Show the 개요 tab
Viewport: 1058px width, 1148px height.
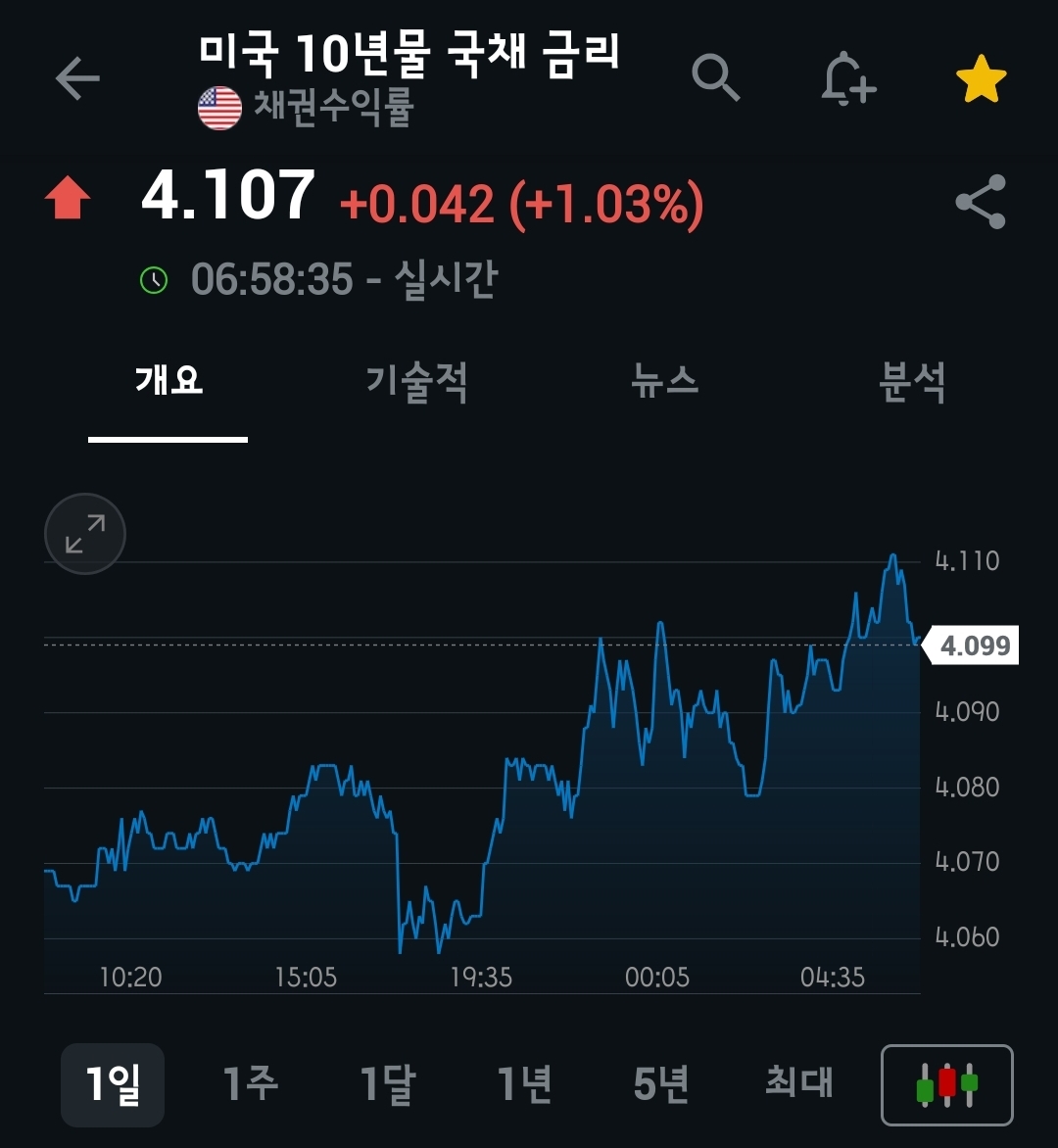coord(168,381)
